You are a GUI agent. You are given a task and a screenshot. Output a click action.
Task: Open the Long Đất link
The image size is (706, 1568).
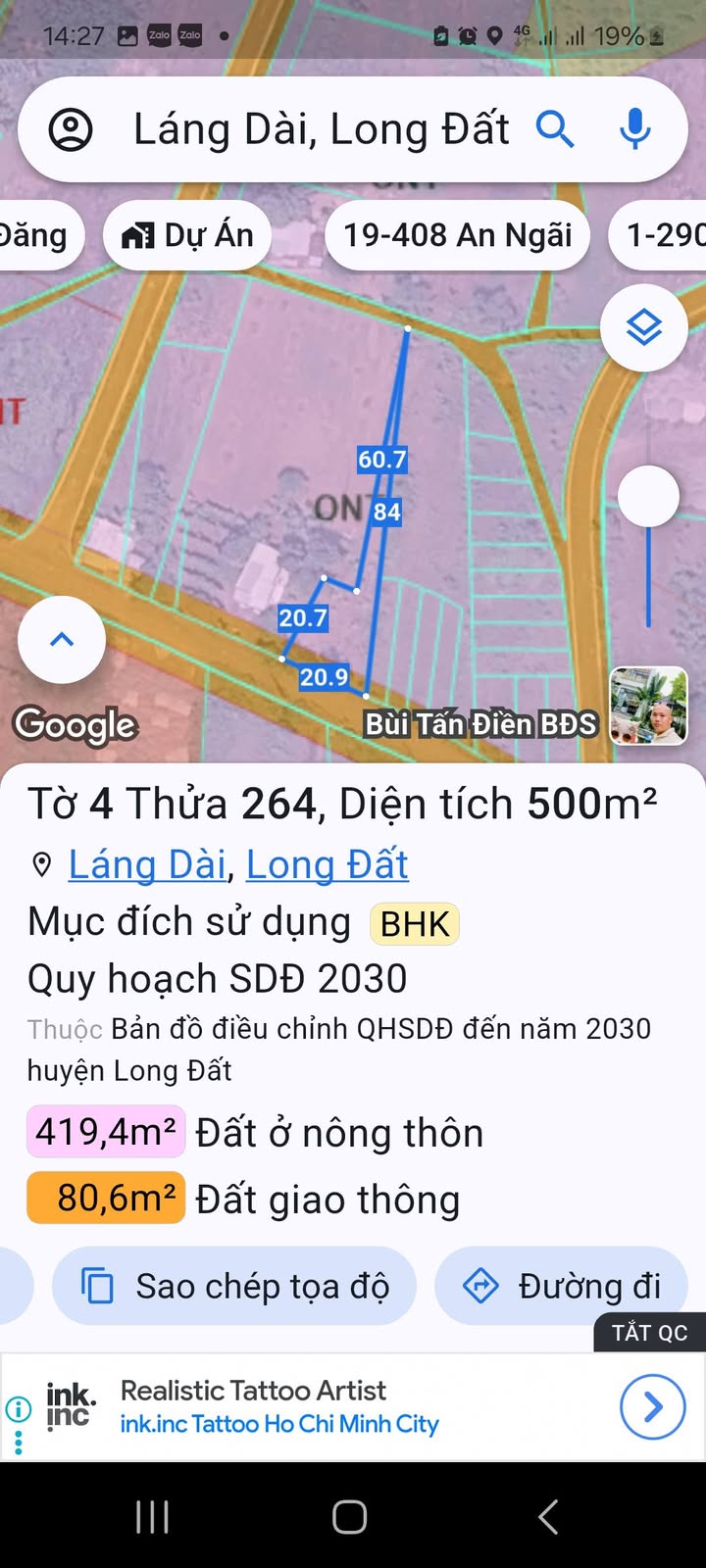[327, 864]
